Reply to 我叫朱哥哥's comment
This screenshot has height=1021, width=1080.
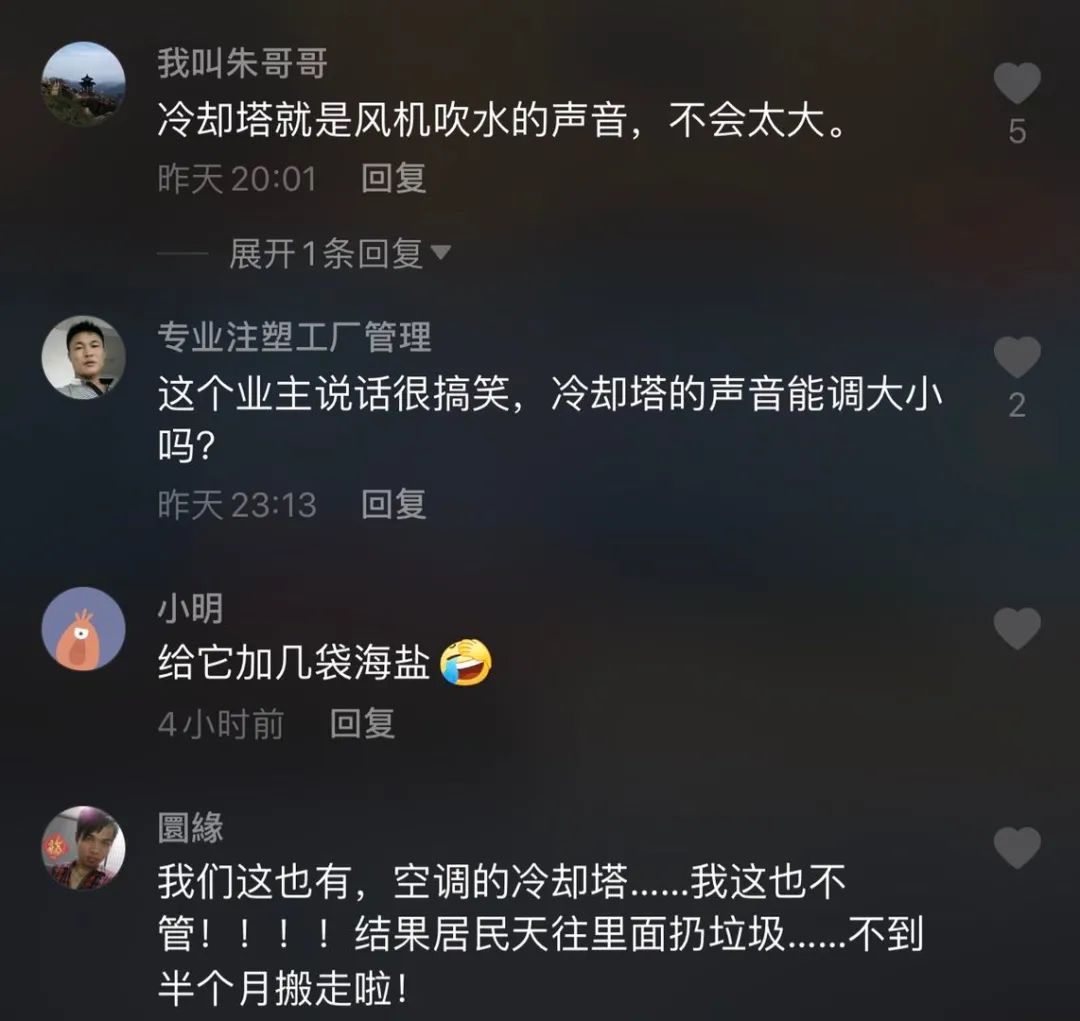(x=393, y=179)
